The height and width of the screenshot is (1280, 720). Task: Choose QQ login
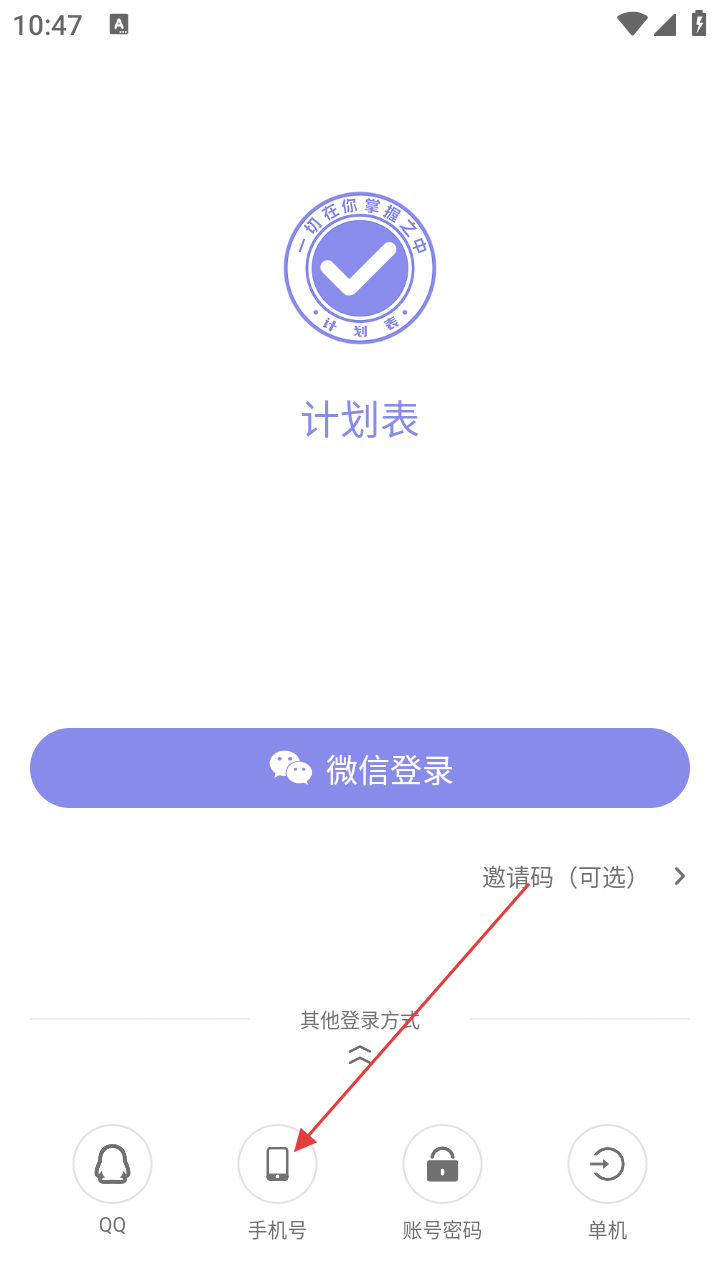pos(112,1164)
